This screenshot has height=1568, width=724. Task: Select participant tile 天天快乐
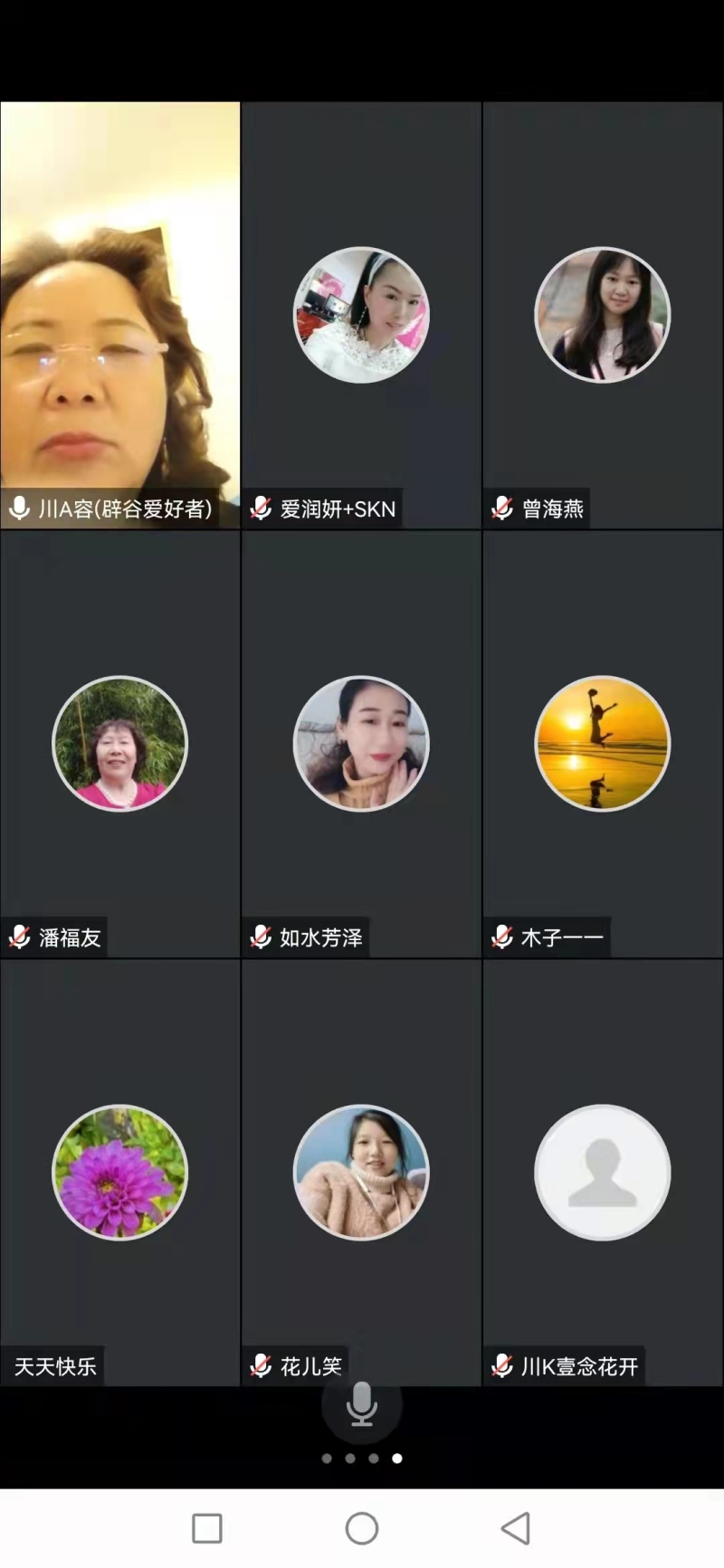[120, 1172]
